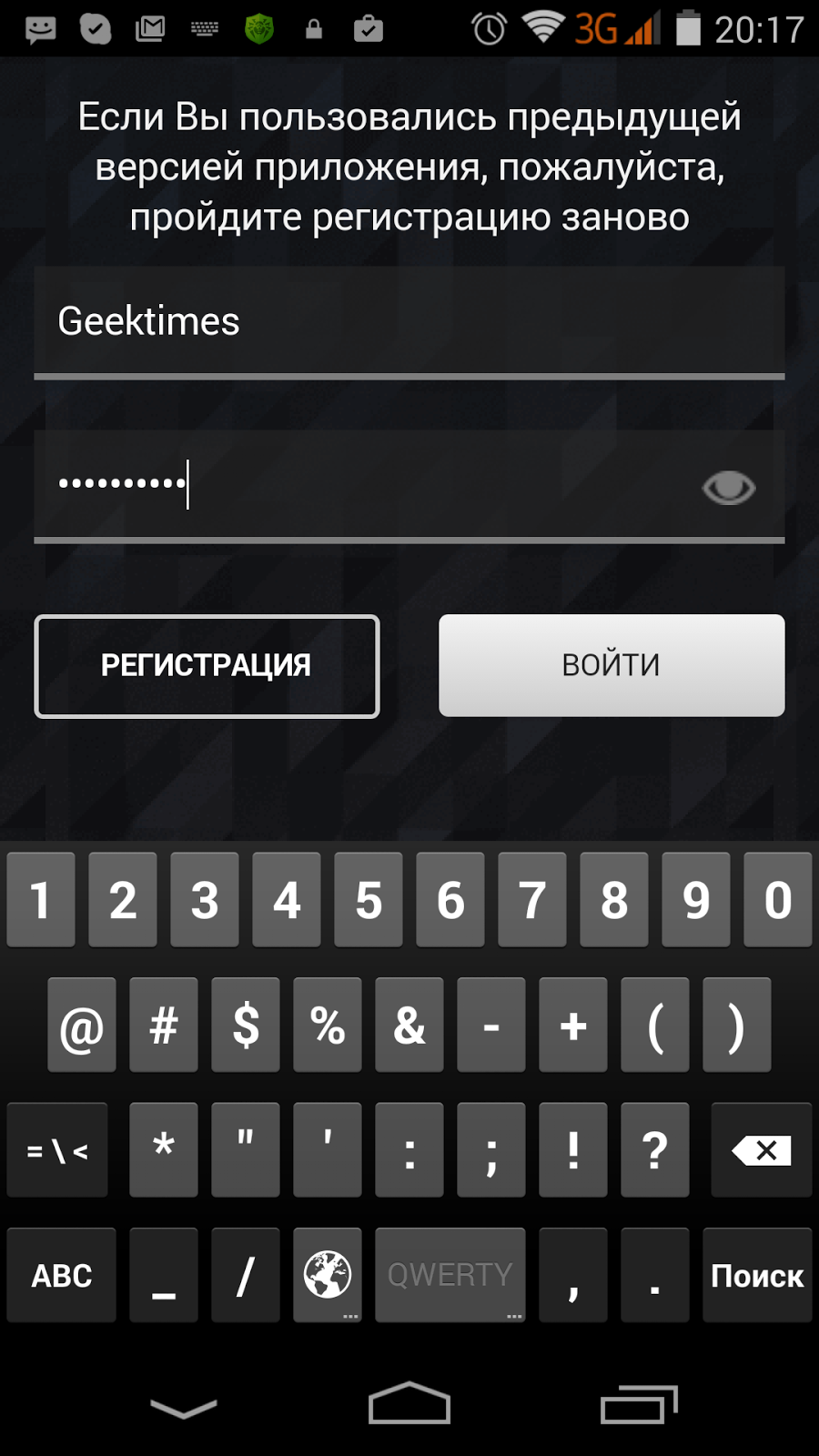The width and height of the screenshot is (819, 1456).
Task: Delete a character with backspace key
Action: pos(762,1150)
